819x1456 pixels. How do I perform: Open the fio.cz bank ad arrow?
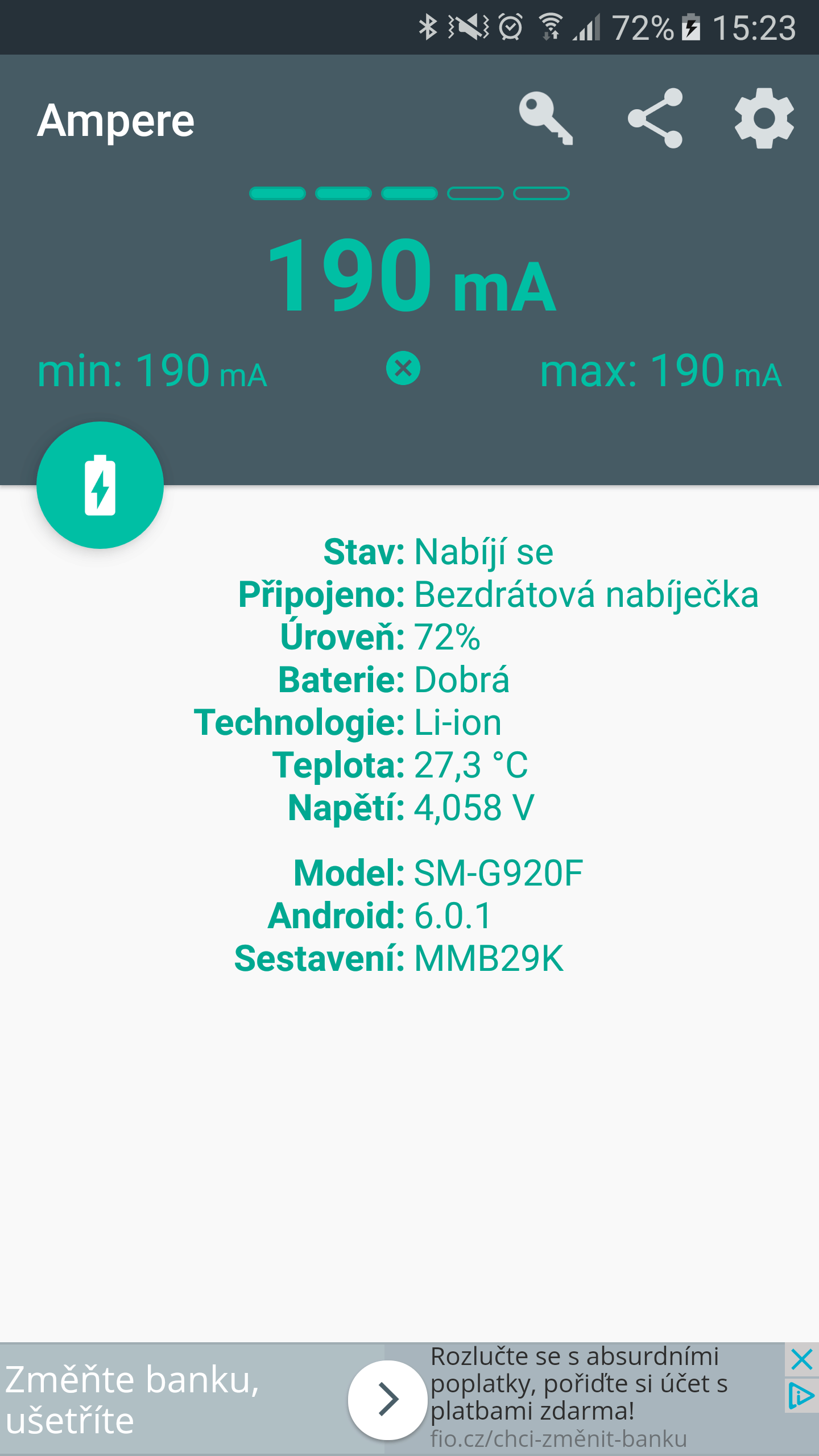[x=388, y=1400]
